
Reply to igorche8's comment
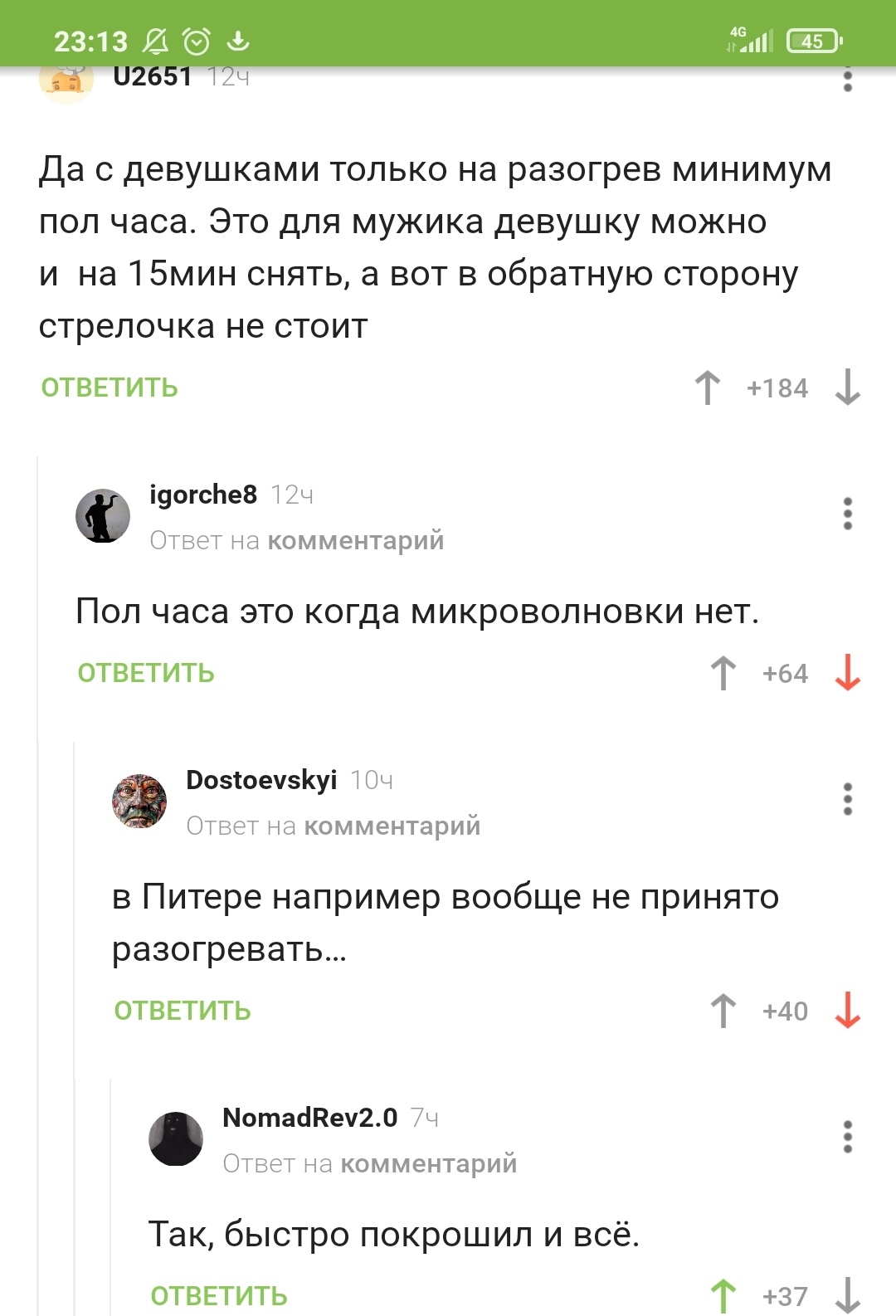click(146, 673)
